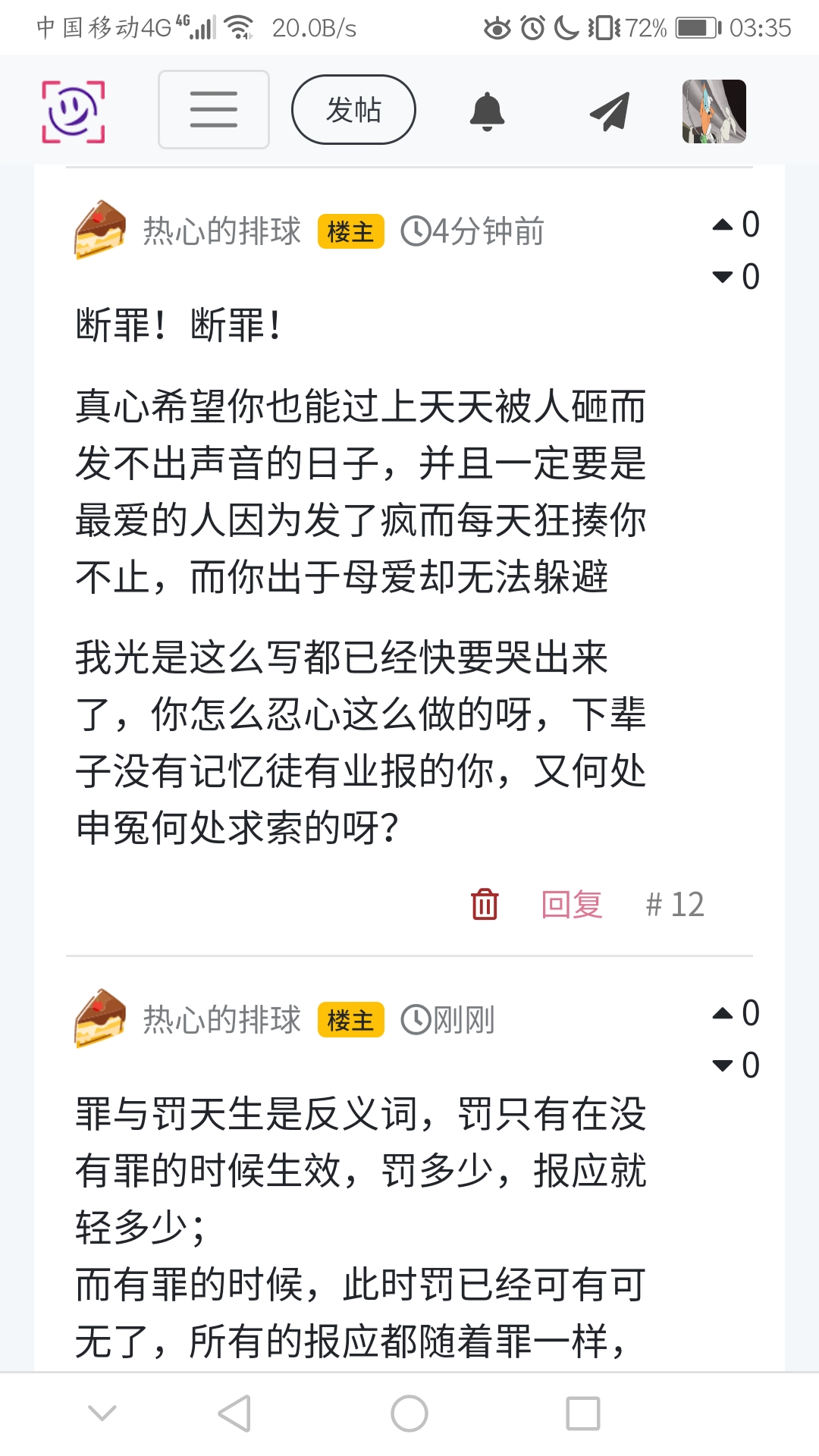Image resolution: width=819 pixels, height=1456 pixels.
Task: Tap the 发帖 button to create a post
Action: coord(353,110)
